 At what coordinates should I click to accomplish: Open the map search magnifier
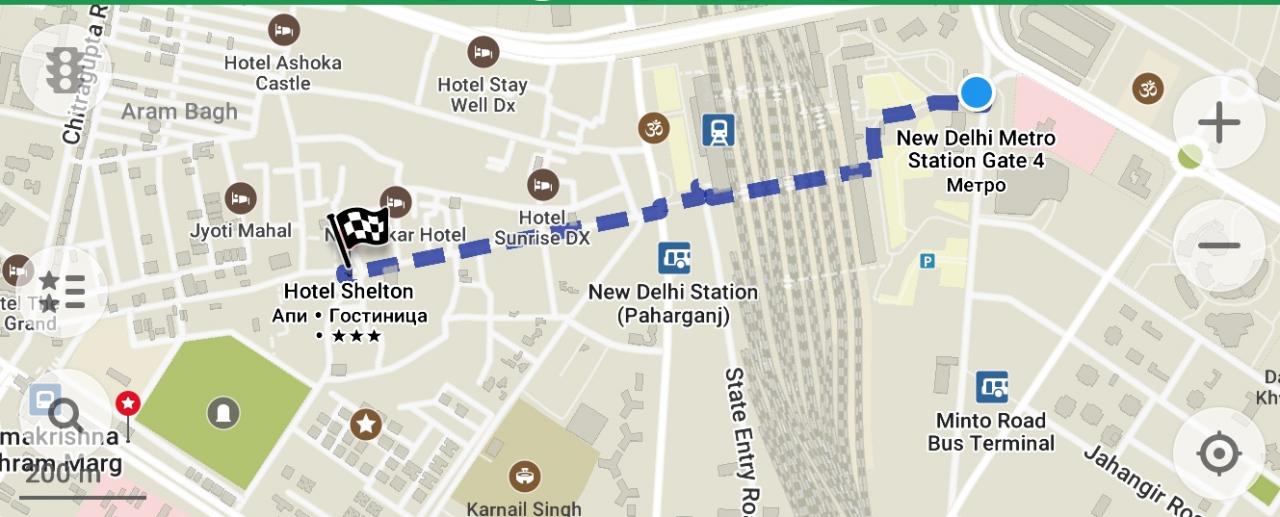(x=65, y=414)
